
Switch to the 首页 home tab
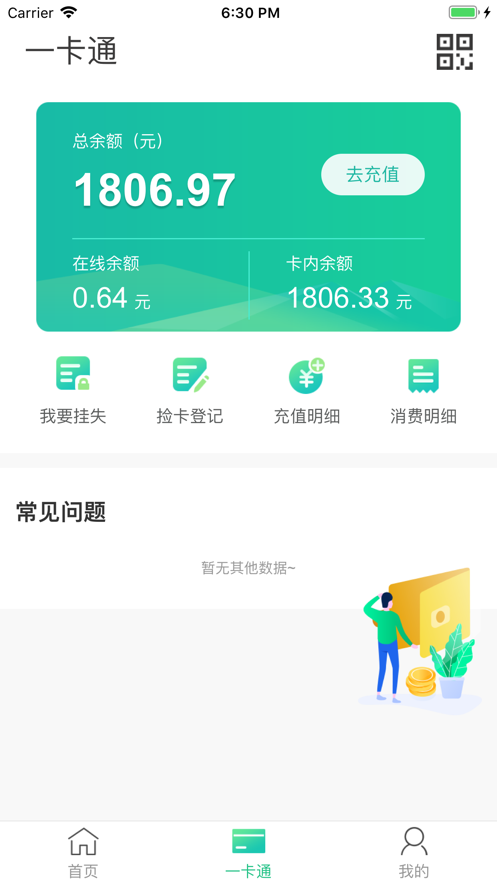(83, 852)
